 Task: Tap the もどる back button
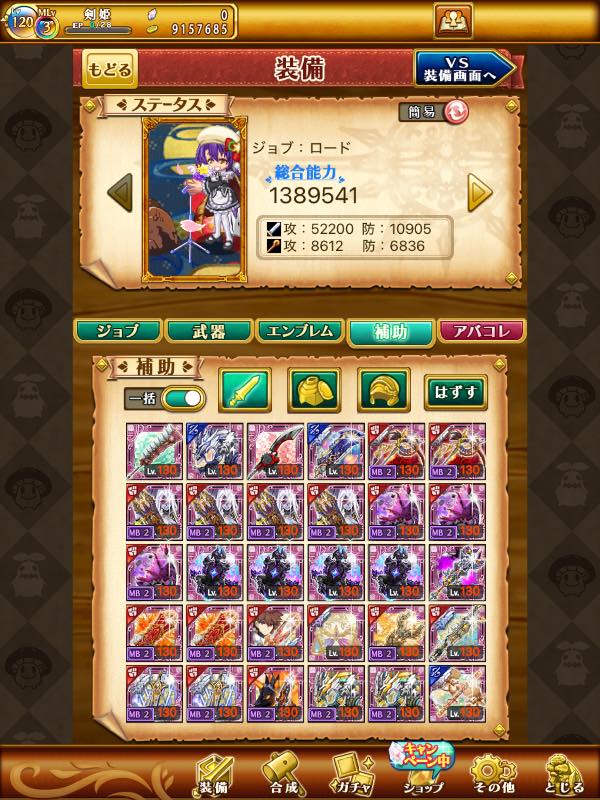109,69
